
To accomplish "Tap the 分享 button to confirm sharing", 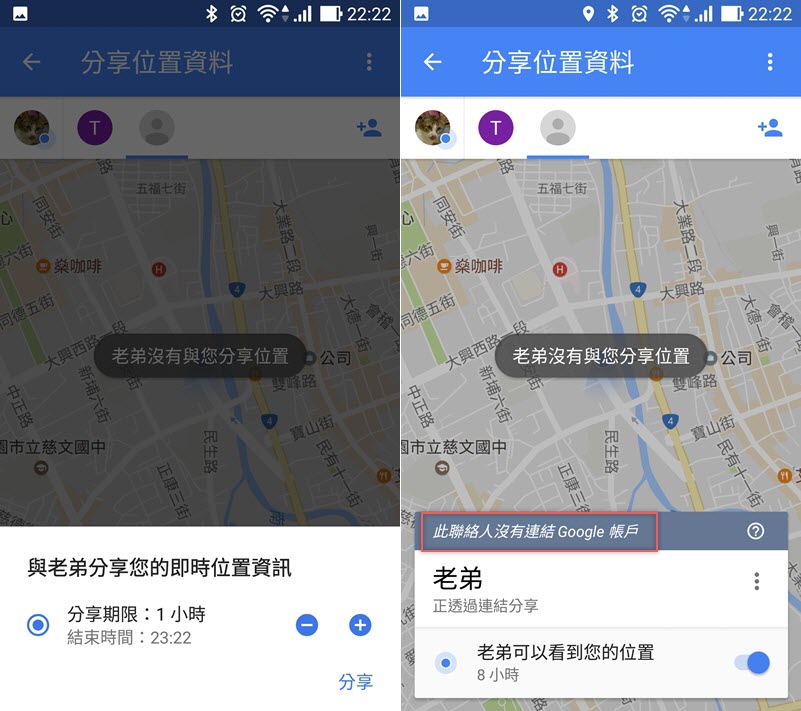I will pos(355,682).
